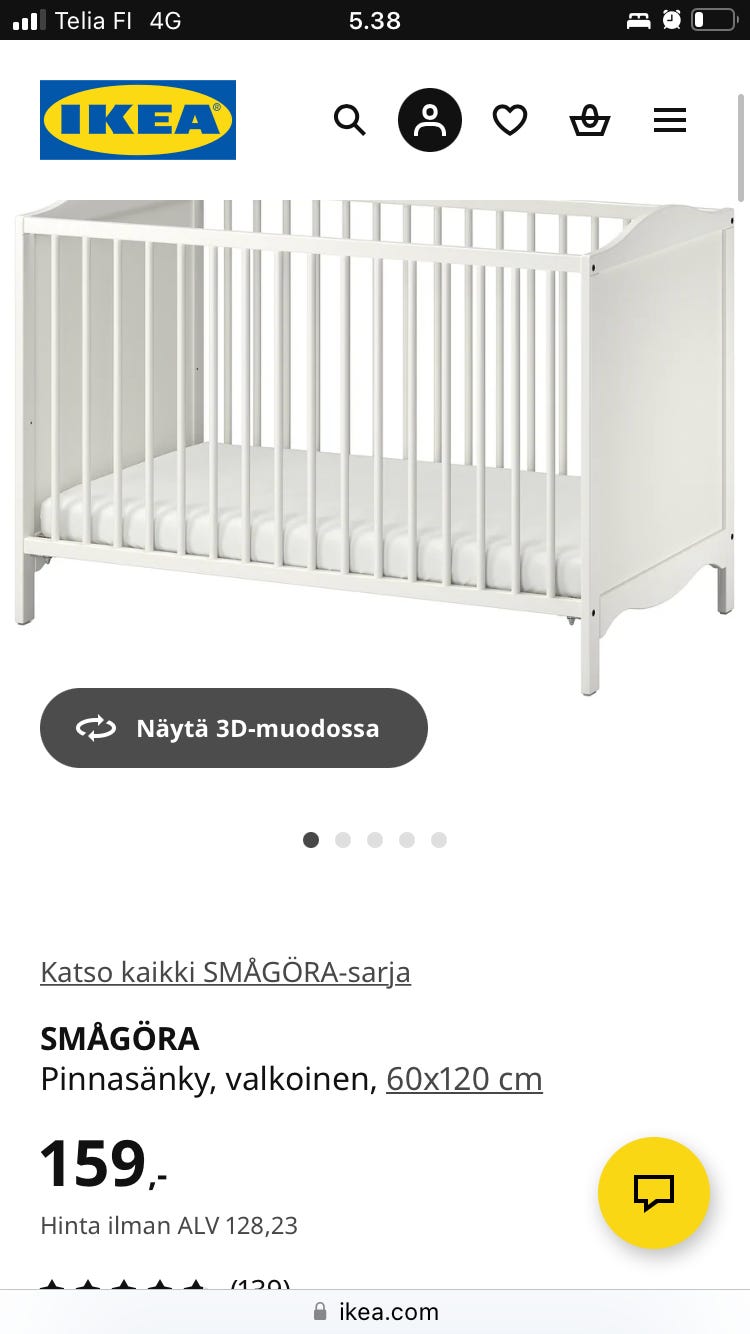Open the Katso kaikki SMÅGÖRA-sarja link
750x1334 pixels.
click(225, 971)
